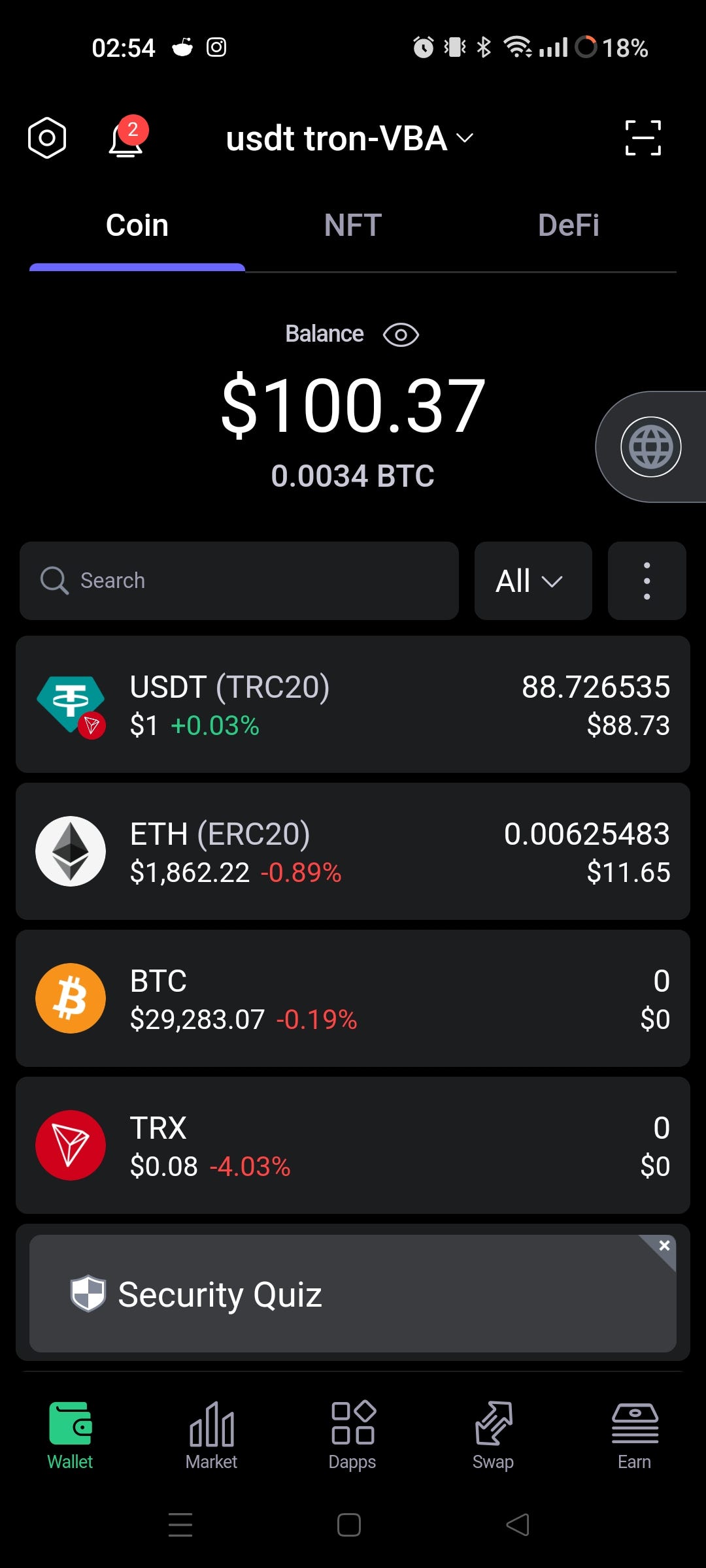Viewport: 706px width, 1568px height.
Task: Select the Wallet tab icon
Action: click(x=70, y=1434)
